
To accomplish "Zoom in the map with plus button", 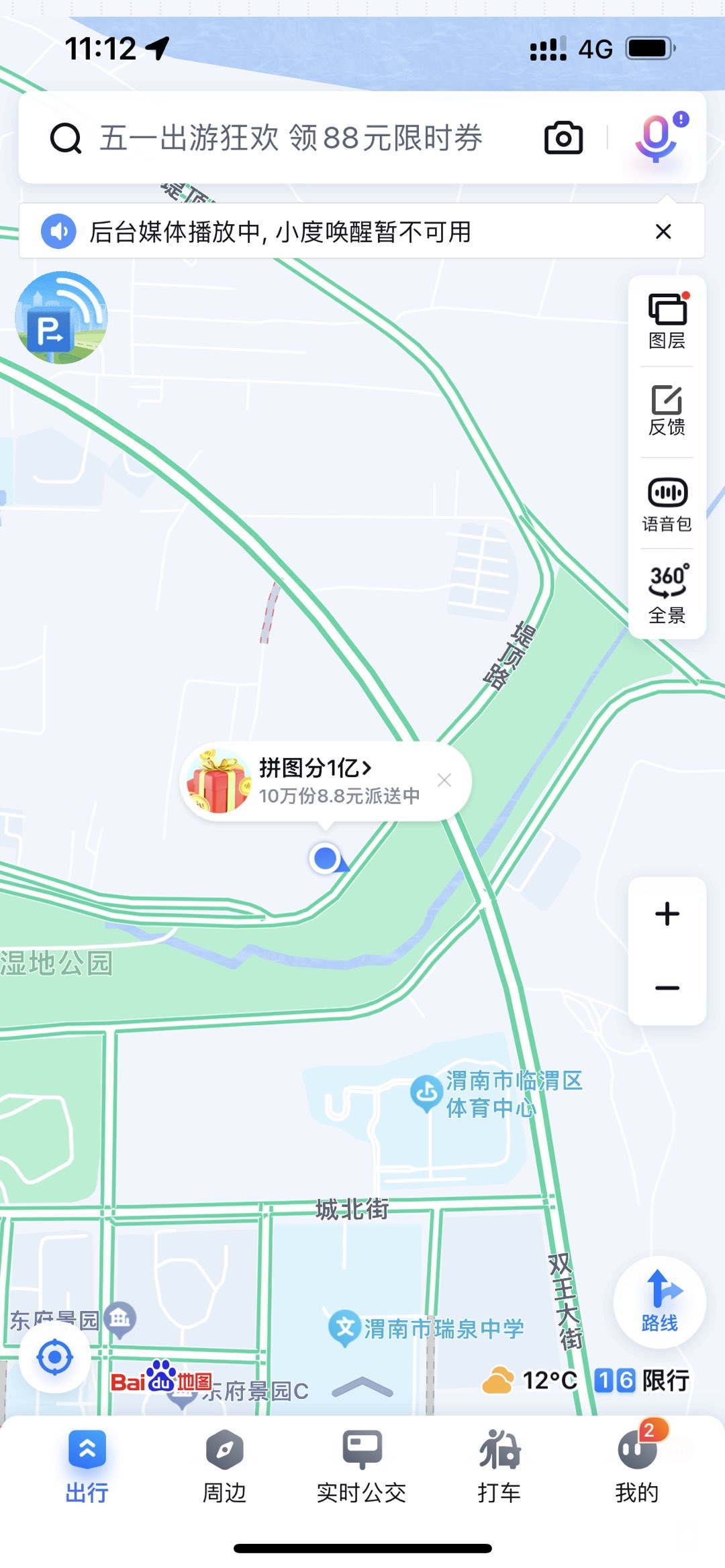I will 667,914.
